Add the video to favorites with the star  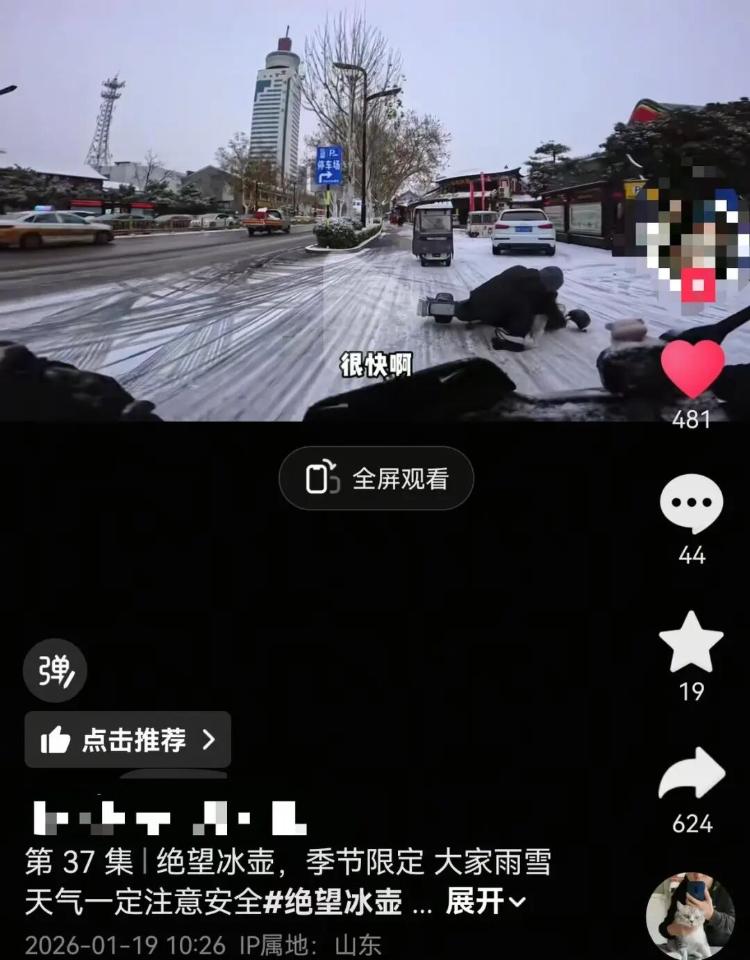pyautogui.click(x=691, y=643)
